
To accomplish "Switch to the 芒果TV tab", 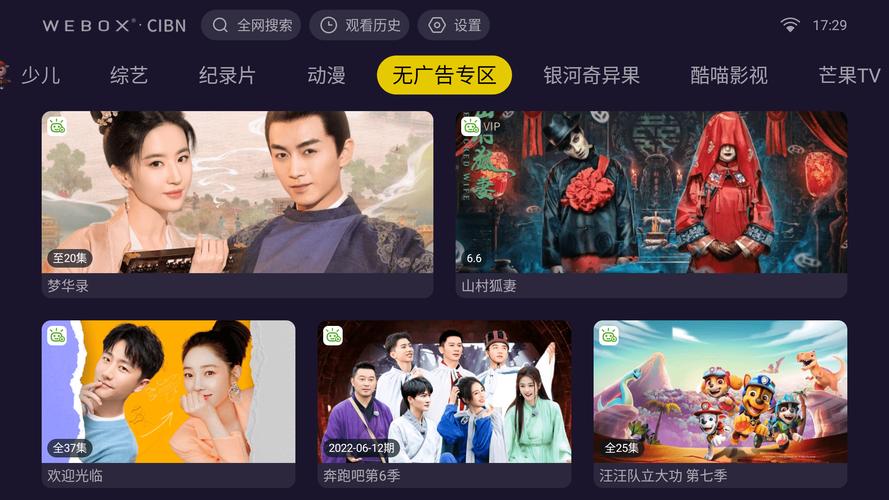I will pyautogui.click(x=849, y=75).
